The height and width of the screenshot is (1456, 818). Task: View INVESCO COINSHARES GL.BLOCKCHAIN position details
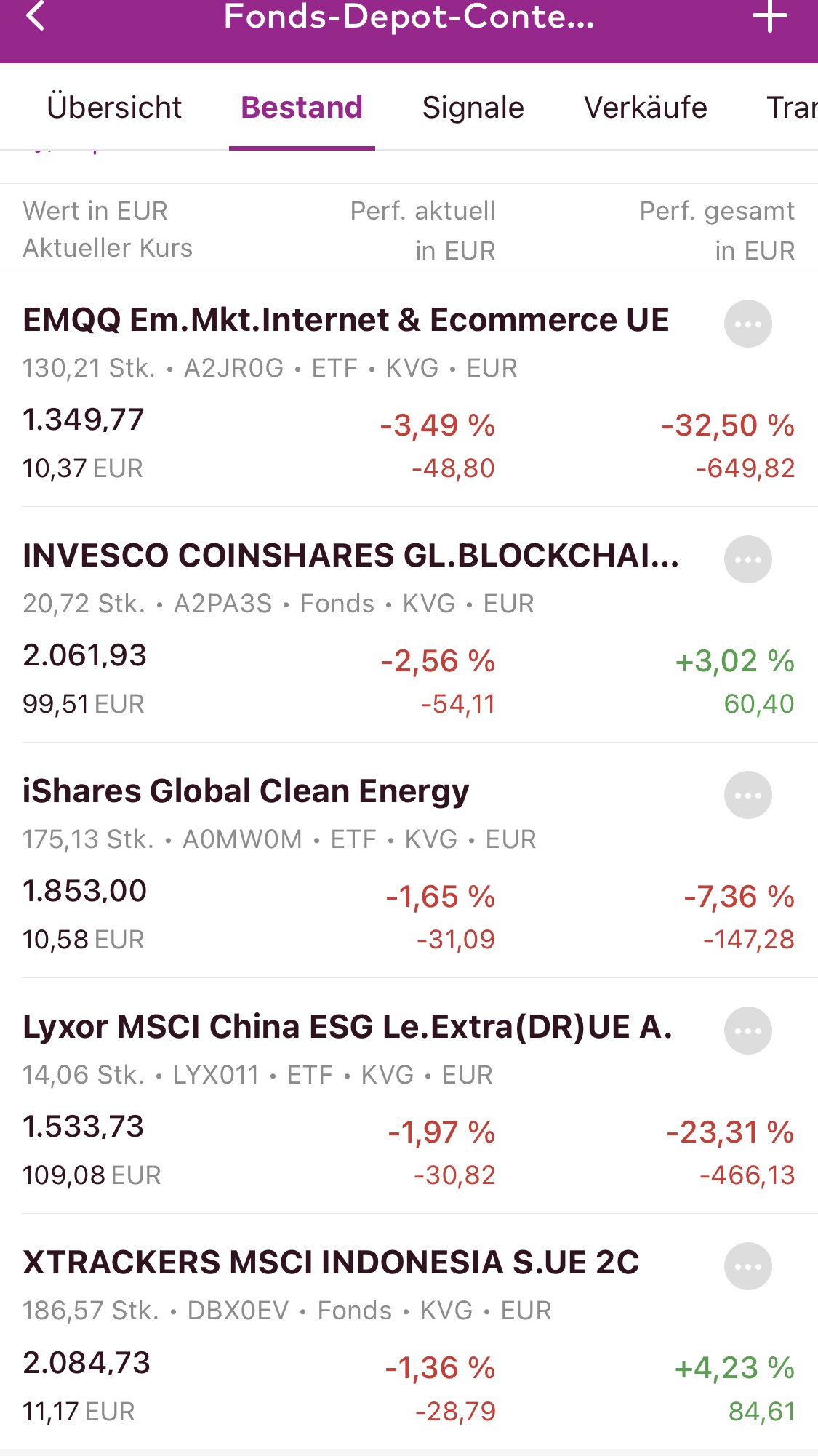pyautogui.click(x=350, y=556)
